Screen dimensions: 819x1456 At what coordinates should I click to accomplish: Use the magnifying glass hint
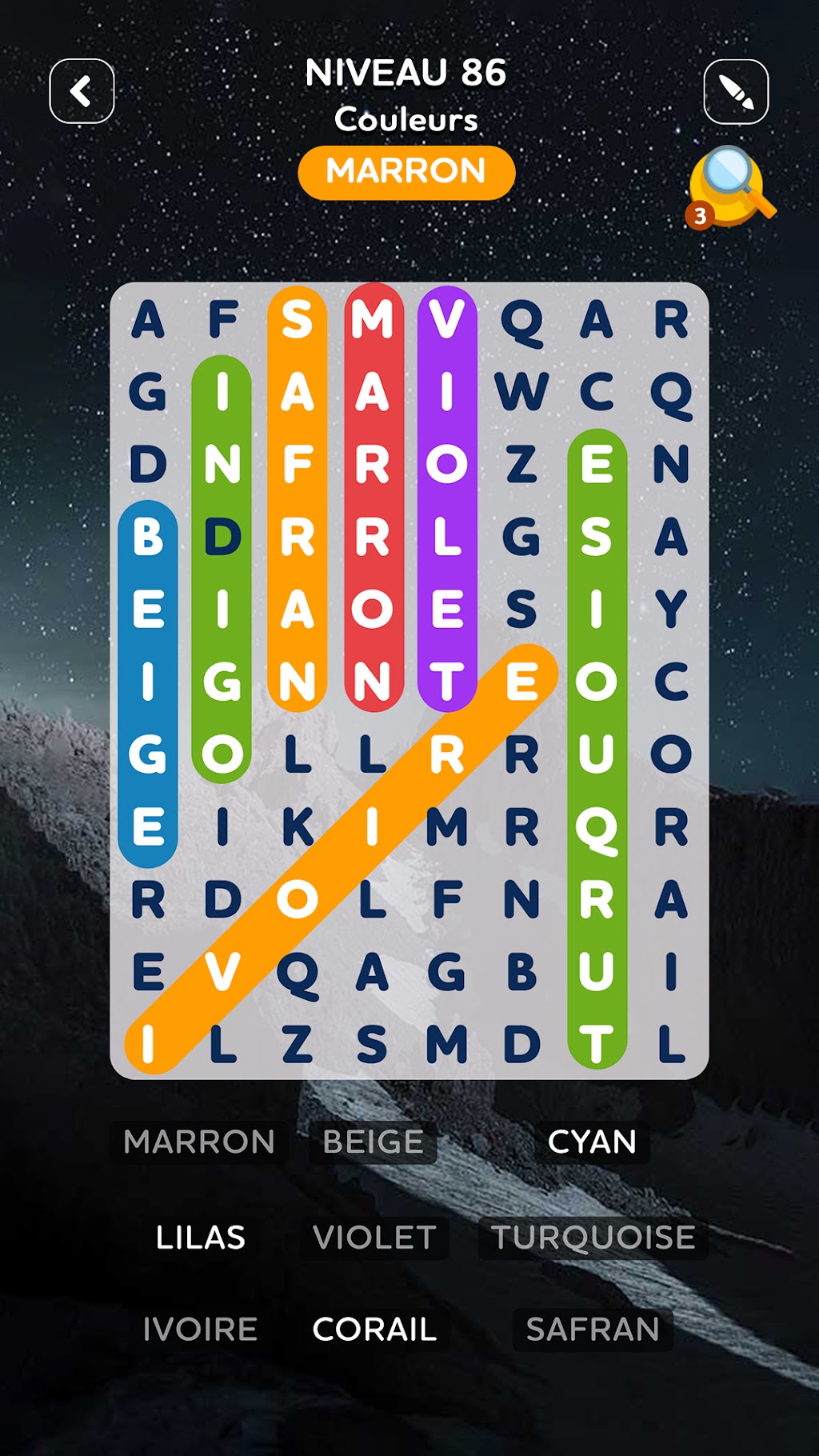(731, 188)
